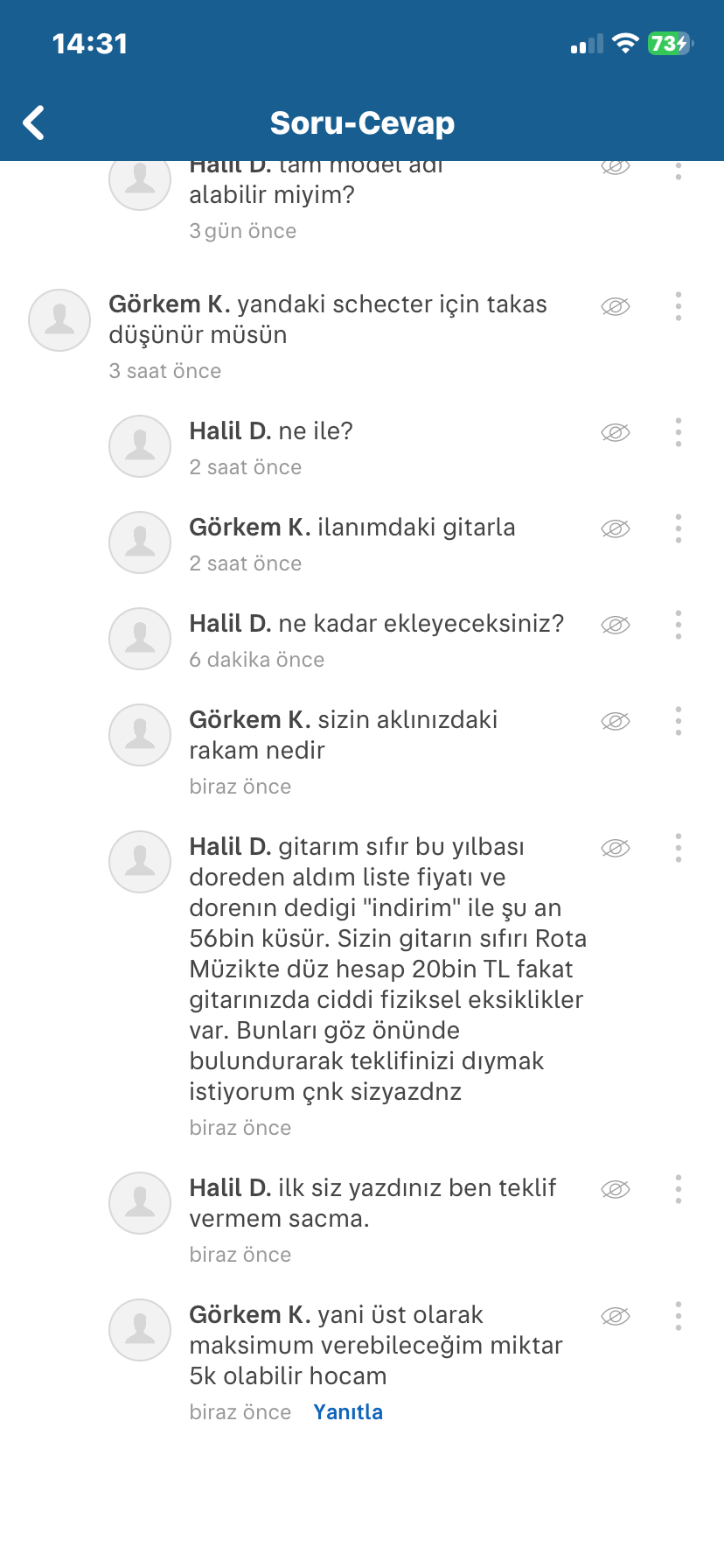Toggle visibility of the 'ilanımdaki gitarla' reply
The image size is (724, 1568).
pyautogui.click(x=616, y=528)
